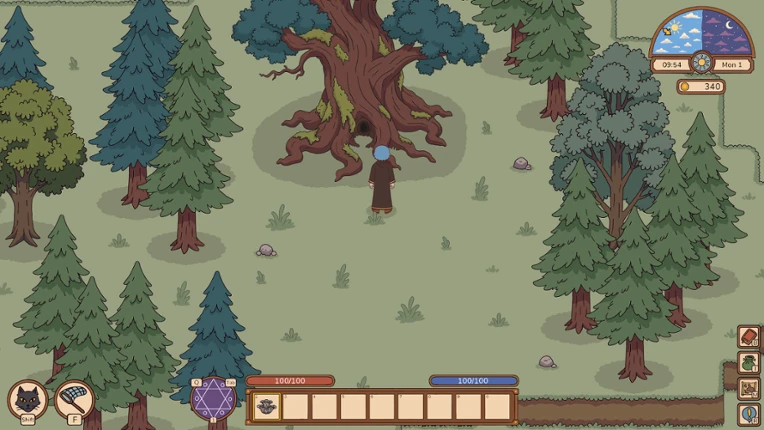The width and height of the screenshot is (764, 430).
Task: Select the first hotbar slot with the mushroom
Action: (x=267, y=407)
